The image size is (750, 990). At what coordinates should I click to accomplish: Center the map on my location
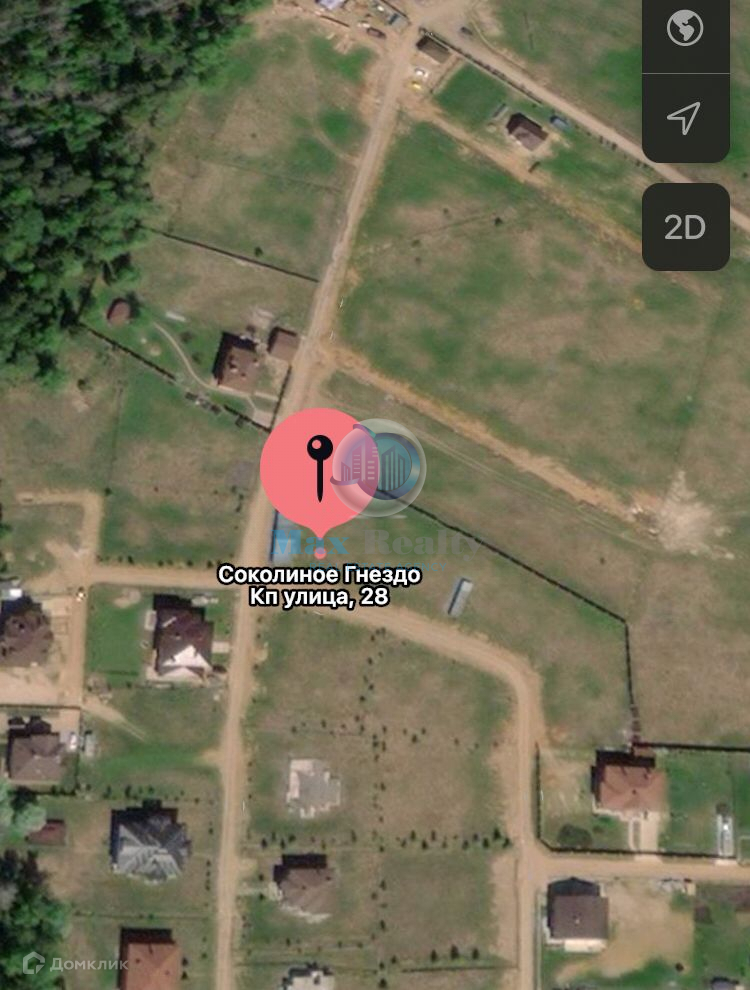[x=685, y=118]
